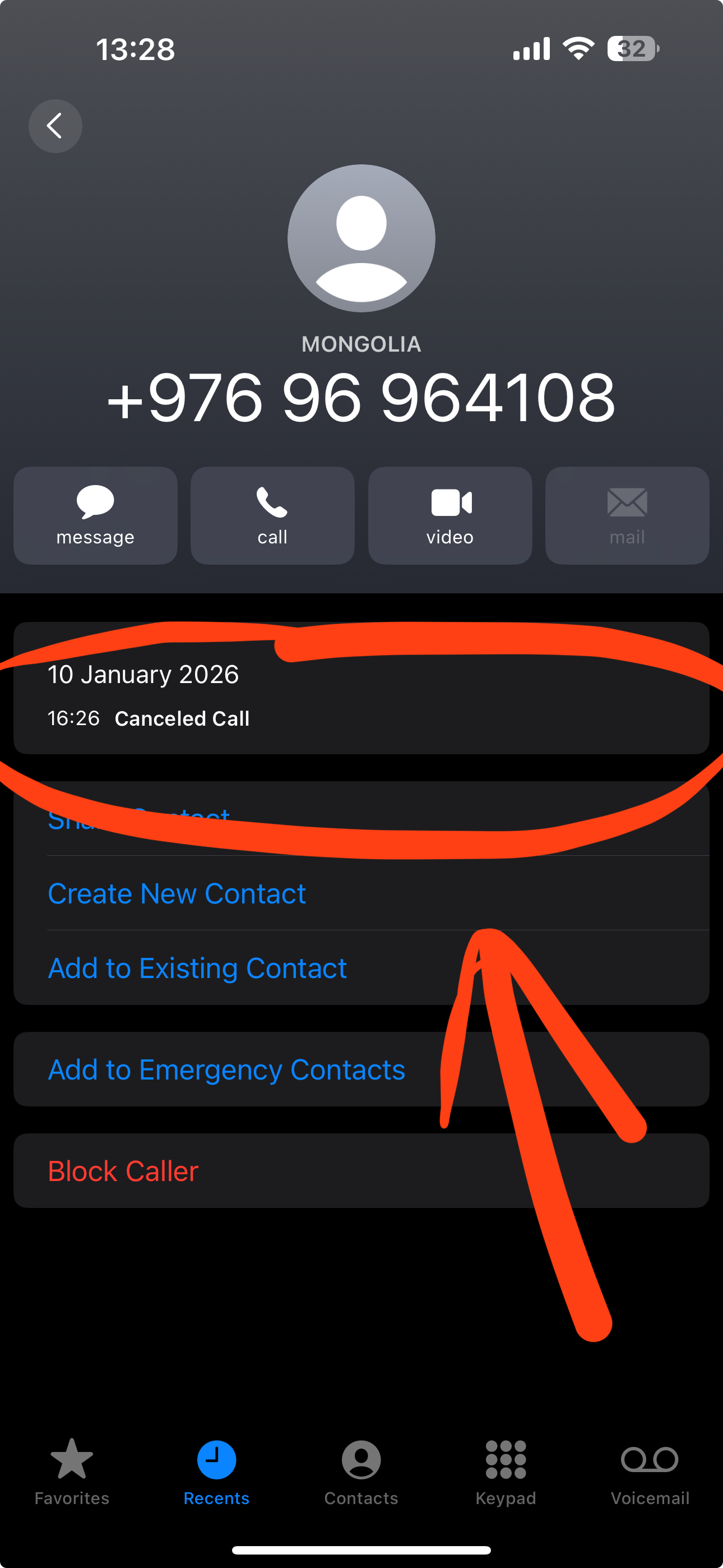Viewport: 723px width, 1568px height.
Task: Switch to the Favorites tab
Action: pyautogui.click(x=72, y=1470)
